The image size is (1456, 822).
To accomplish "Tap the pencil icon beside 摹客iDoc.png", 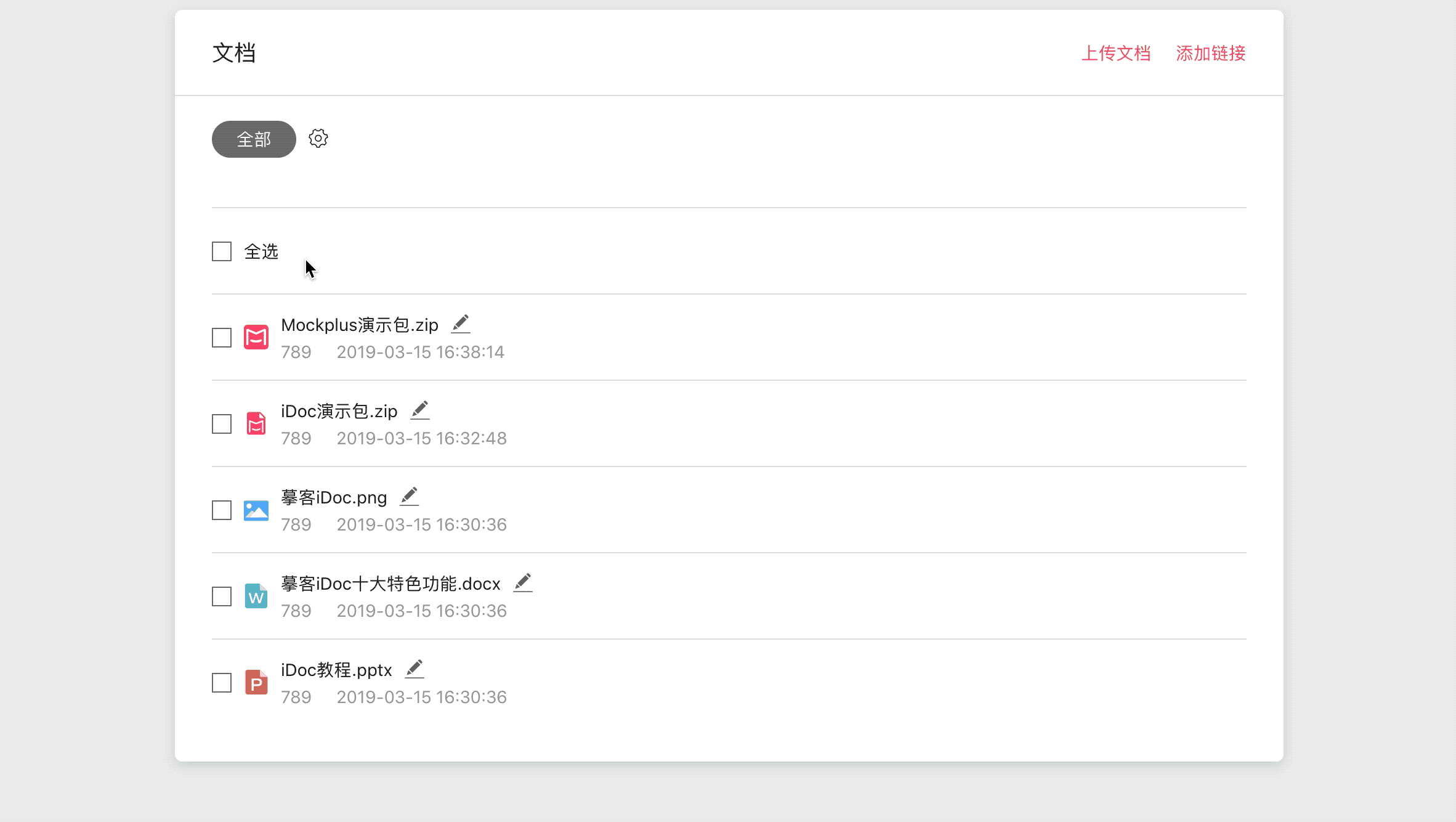I will (x=409, y=496).
